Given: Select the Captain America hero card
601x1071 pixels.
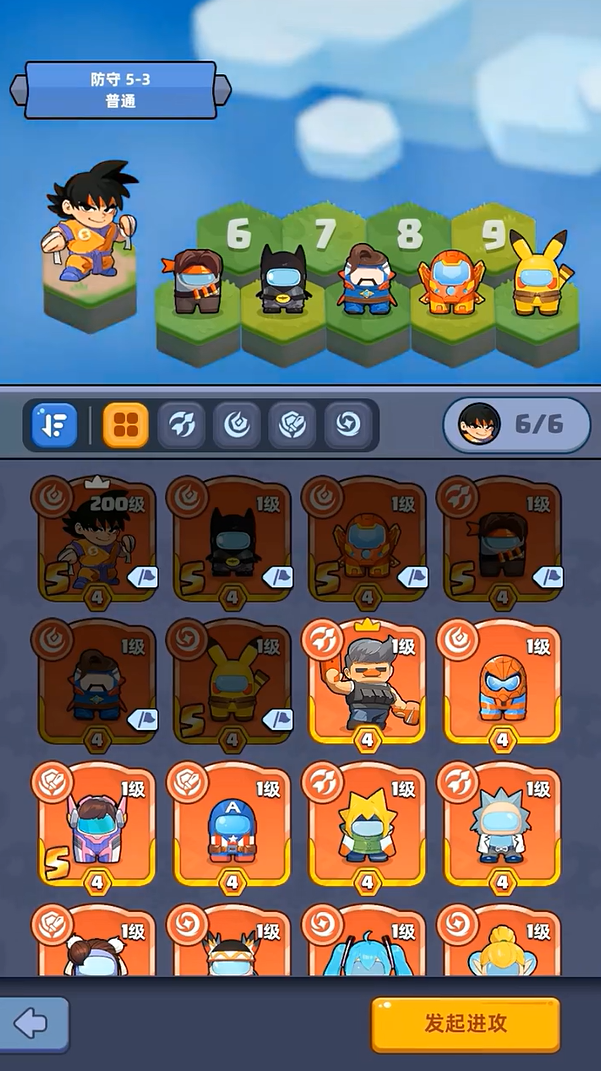Looking at the screenshot, I should point(232,826).
